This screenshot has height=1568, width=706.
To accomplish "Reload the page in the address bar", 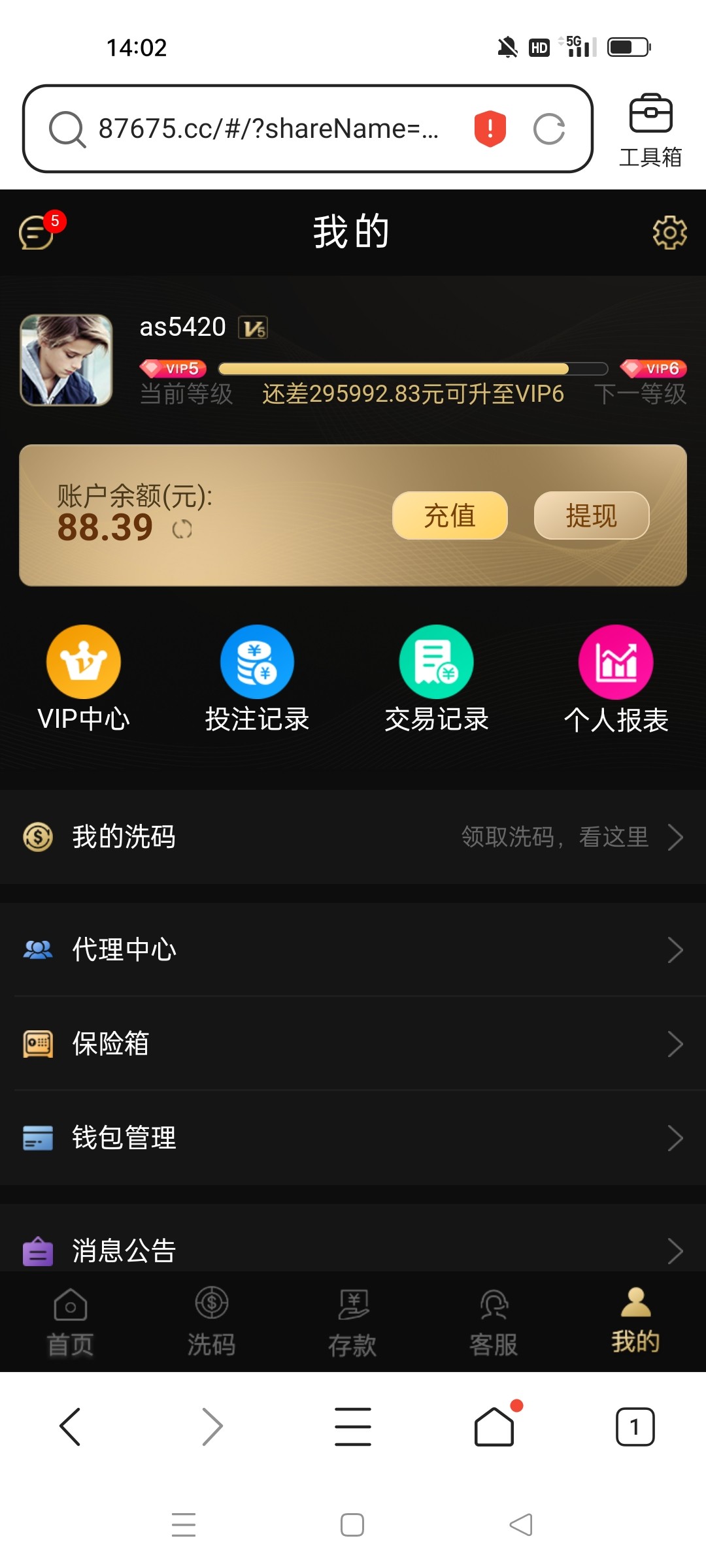I will 549,129.
